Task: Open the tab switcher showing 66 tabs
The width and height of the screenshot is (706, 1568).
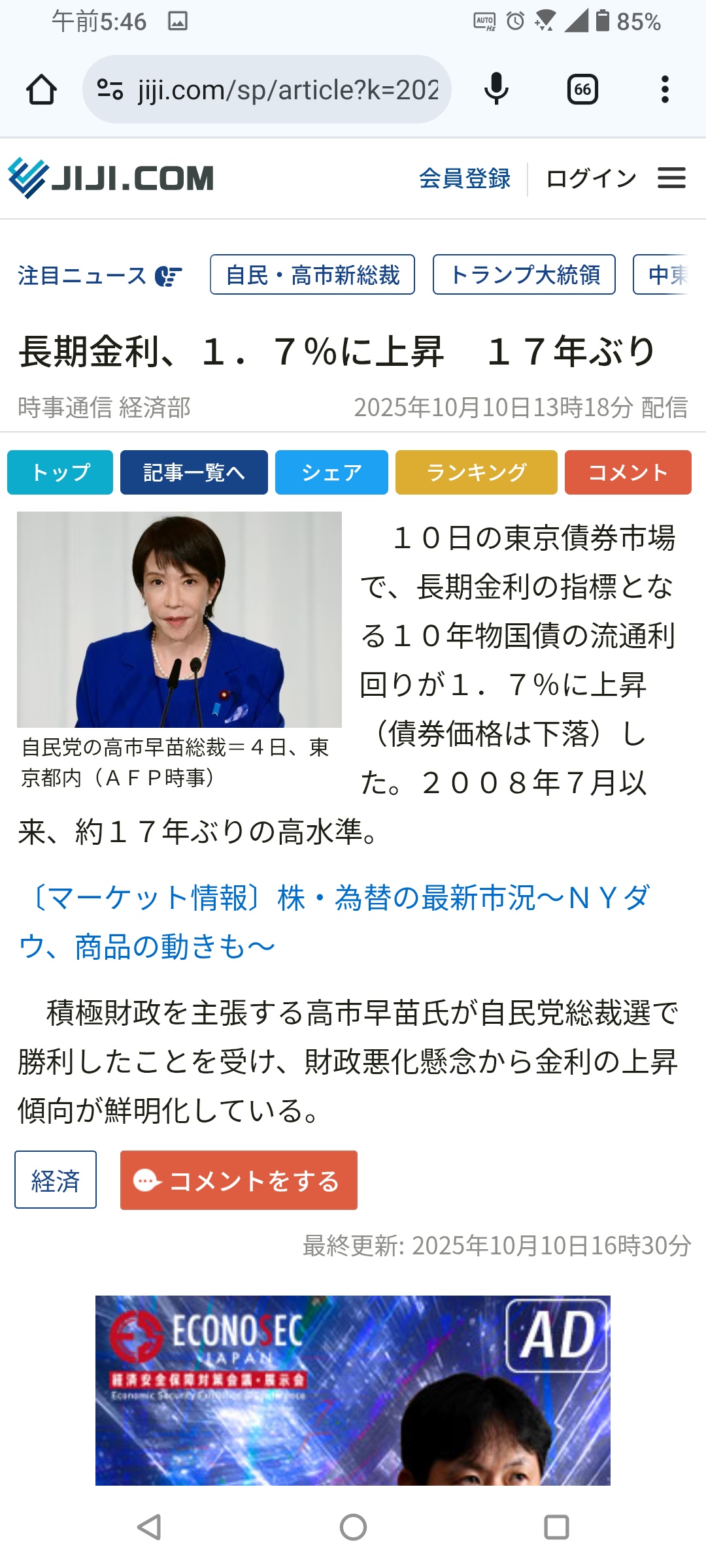Action: tap(582, 90)
